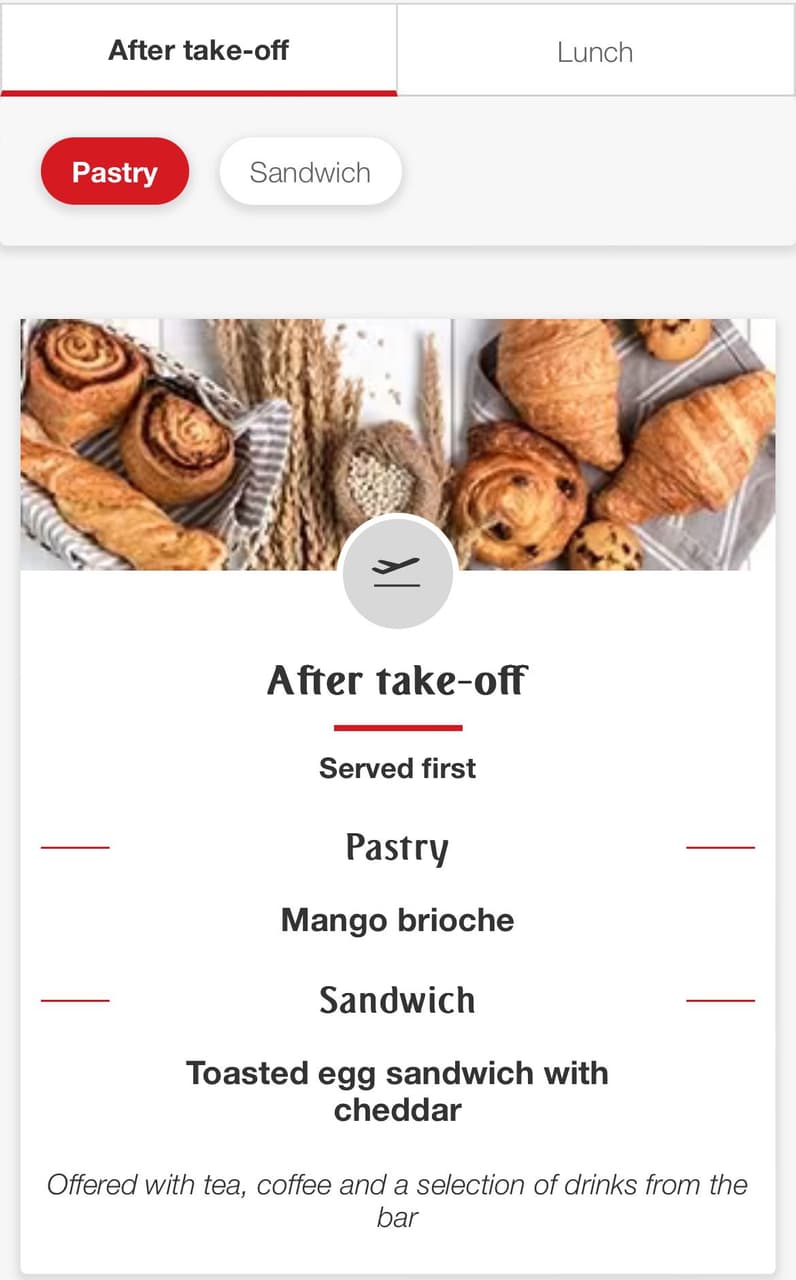The image size is (796, 1280).
Task: Switch to the Lunch tab
Action: (595, 51)
